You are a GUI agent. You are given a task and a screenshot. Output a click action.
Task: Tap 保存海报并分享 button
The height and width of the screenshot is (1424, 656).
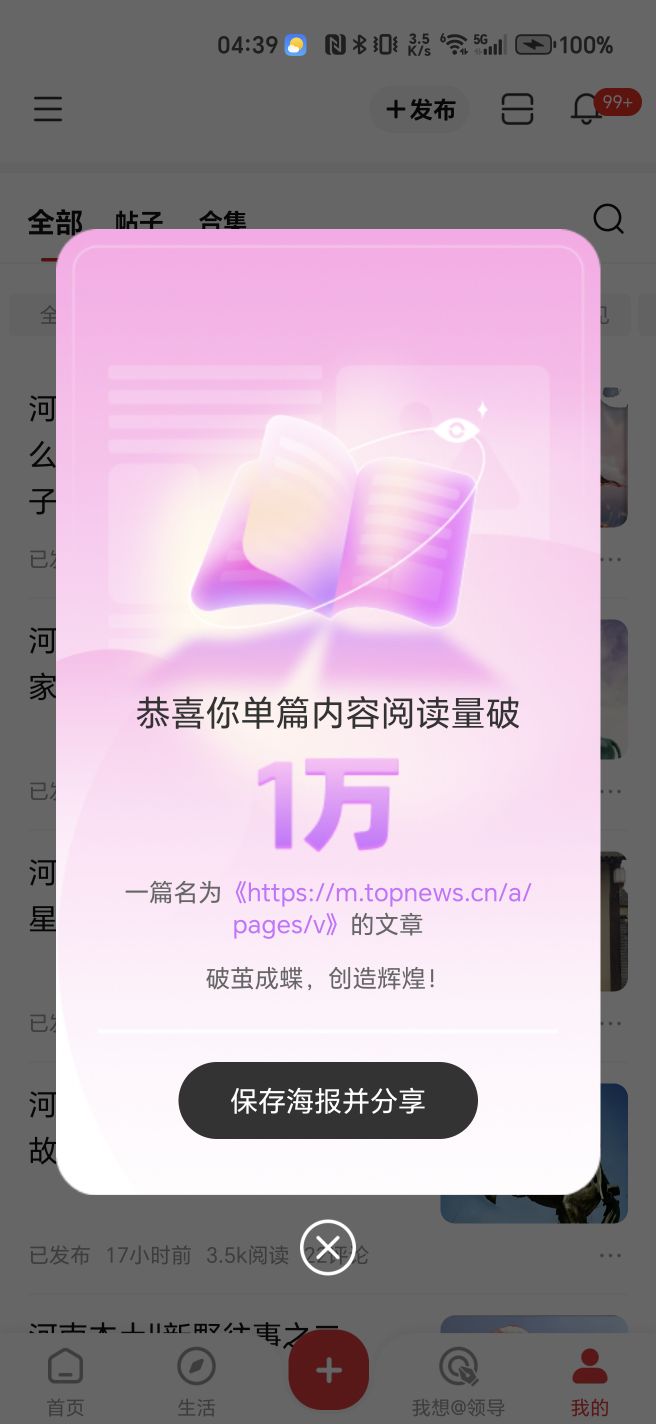[x=328, y=1100]
